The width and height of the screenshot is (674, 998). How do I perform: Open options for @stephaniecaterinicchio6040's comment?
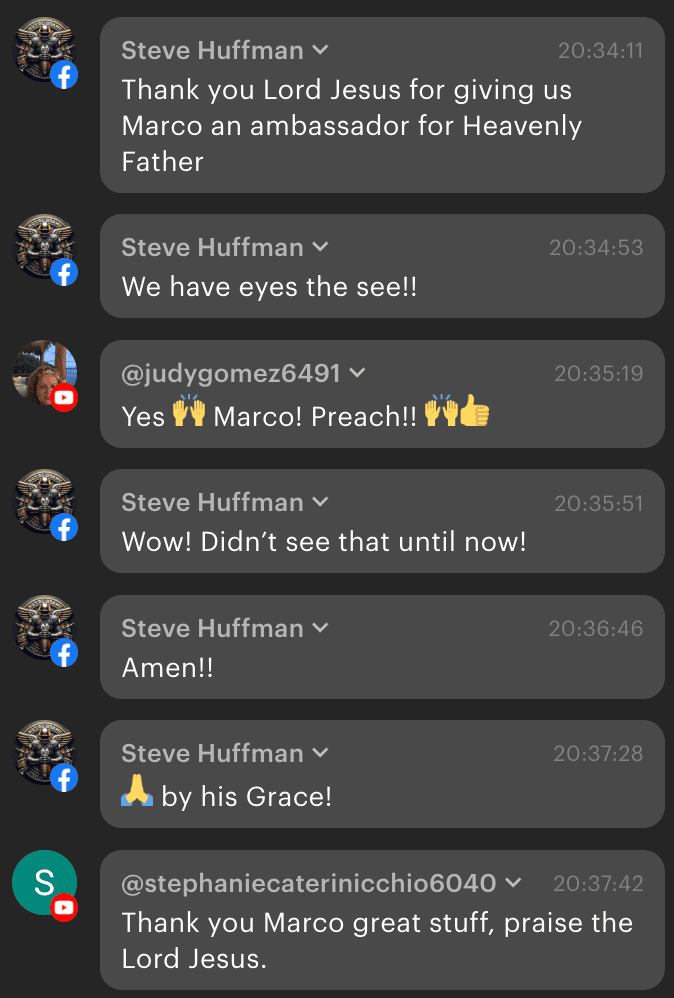[x=513, y=885]
